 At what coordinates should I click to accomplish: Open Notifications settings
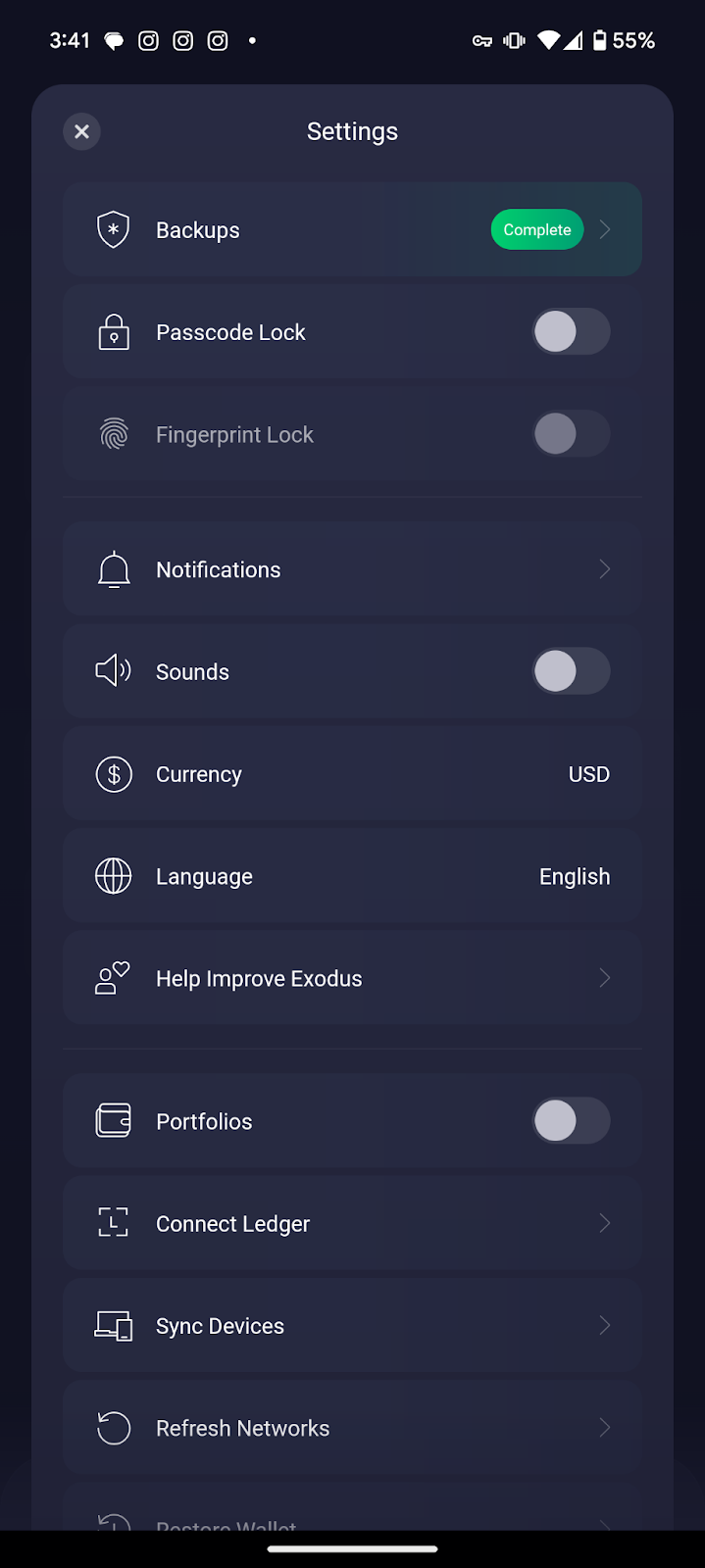(352, 569)
